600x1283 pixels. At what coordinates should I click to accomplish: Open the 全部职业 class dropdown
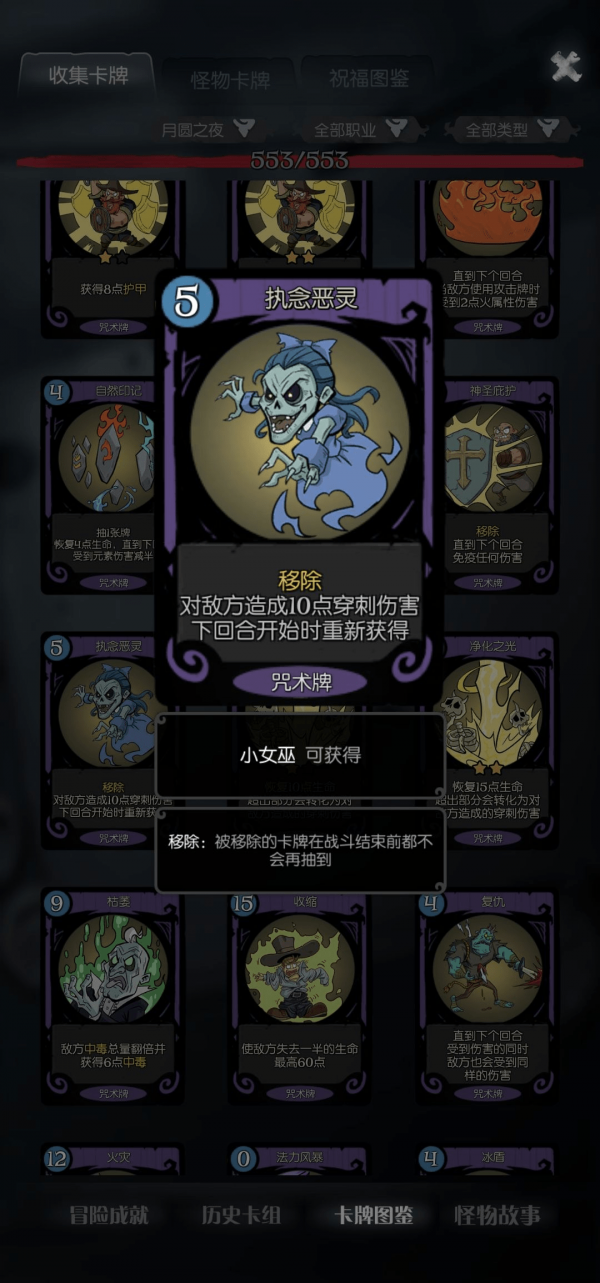(x=359, y=129)
